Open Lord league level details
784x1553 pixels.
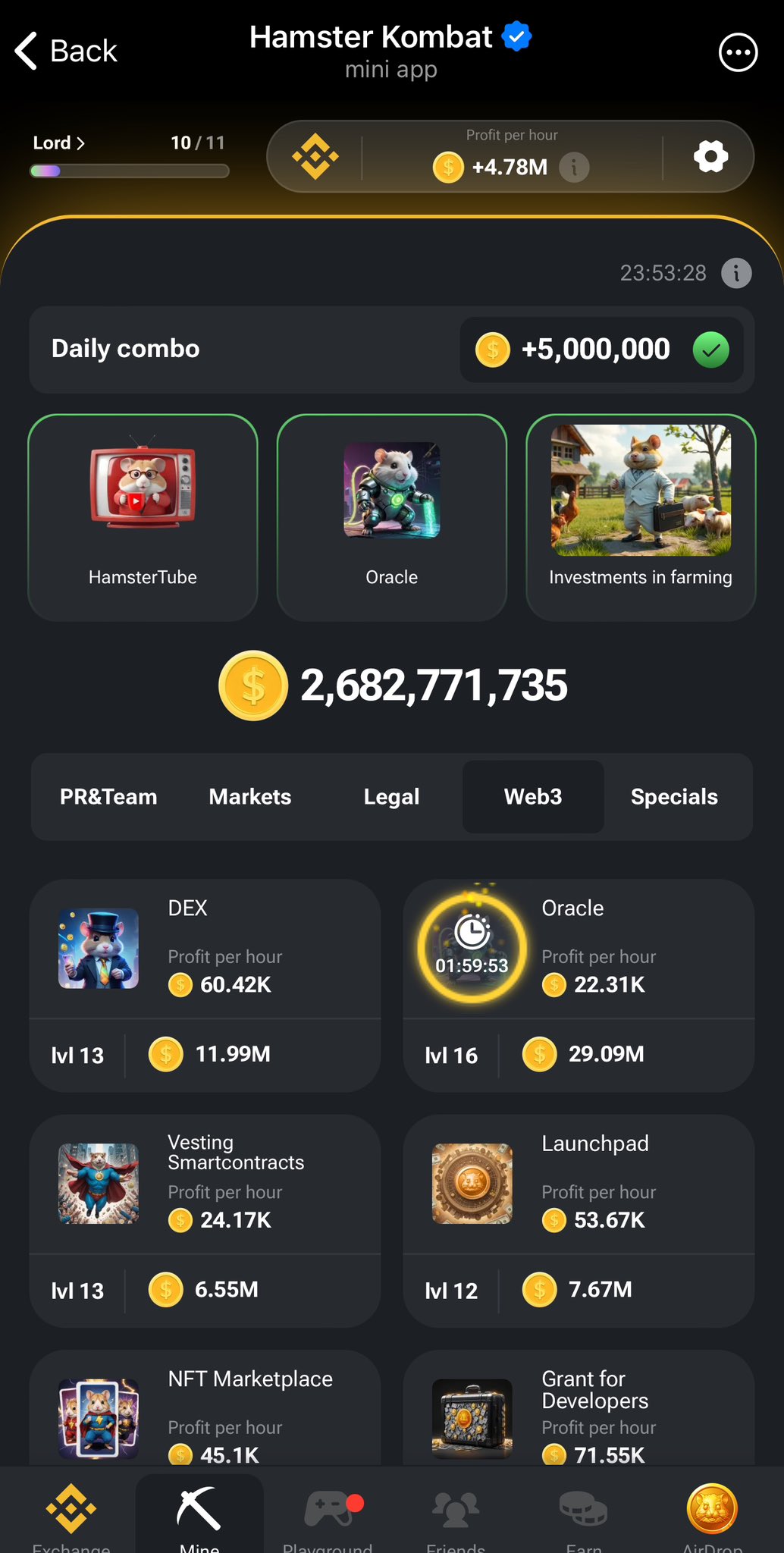pyautogui.click(x=58, y=143)
